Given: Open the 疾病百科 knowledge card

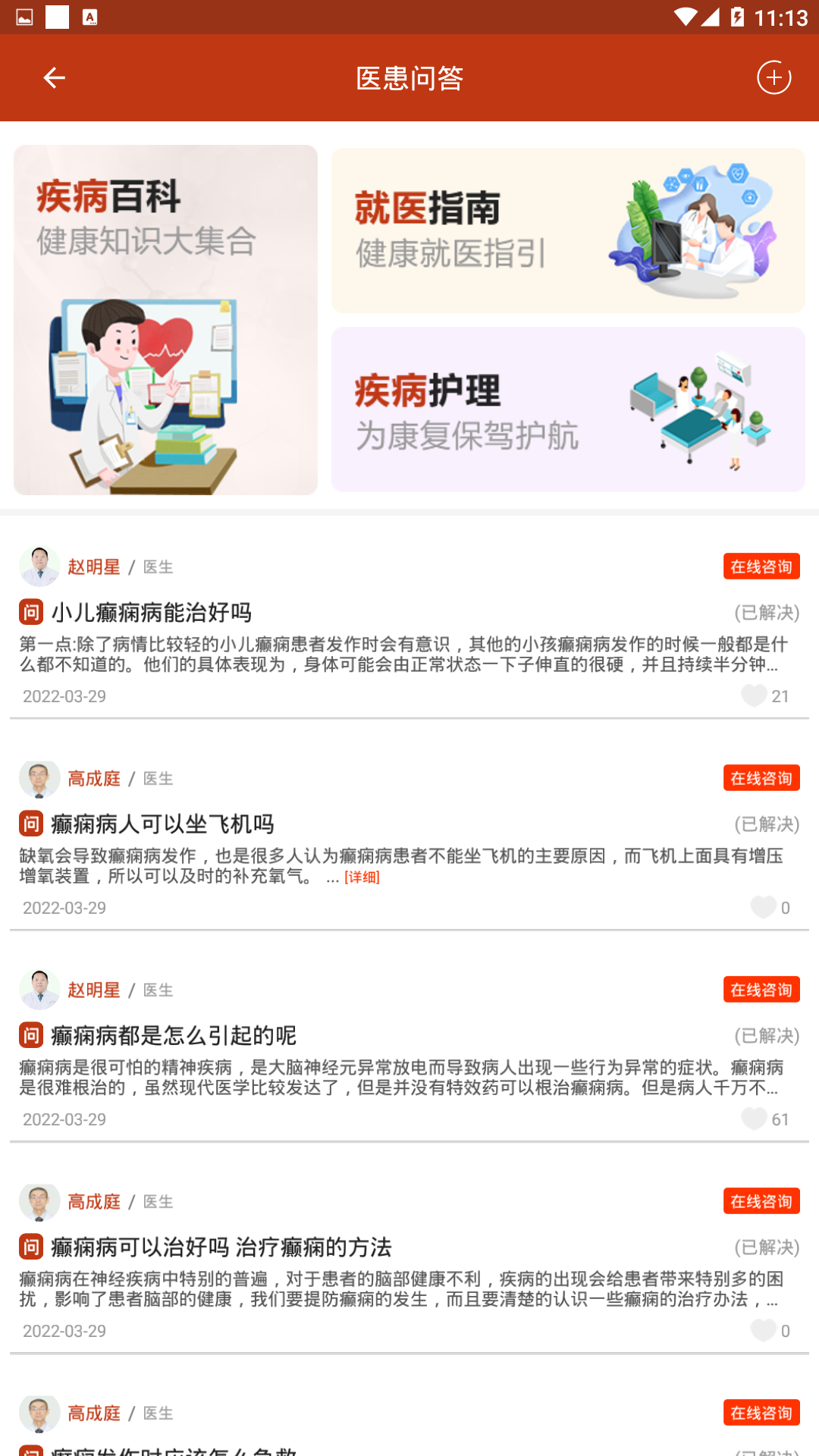Looking at the screenshot, I should pos(166,318).
